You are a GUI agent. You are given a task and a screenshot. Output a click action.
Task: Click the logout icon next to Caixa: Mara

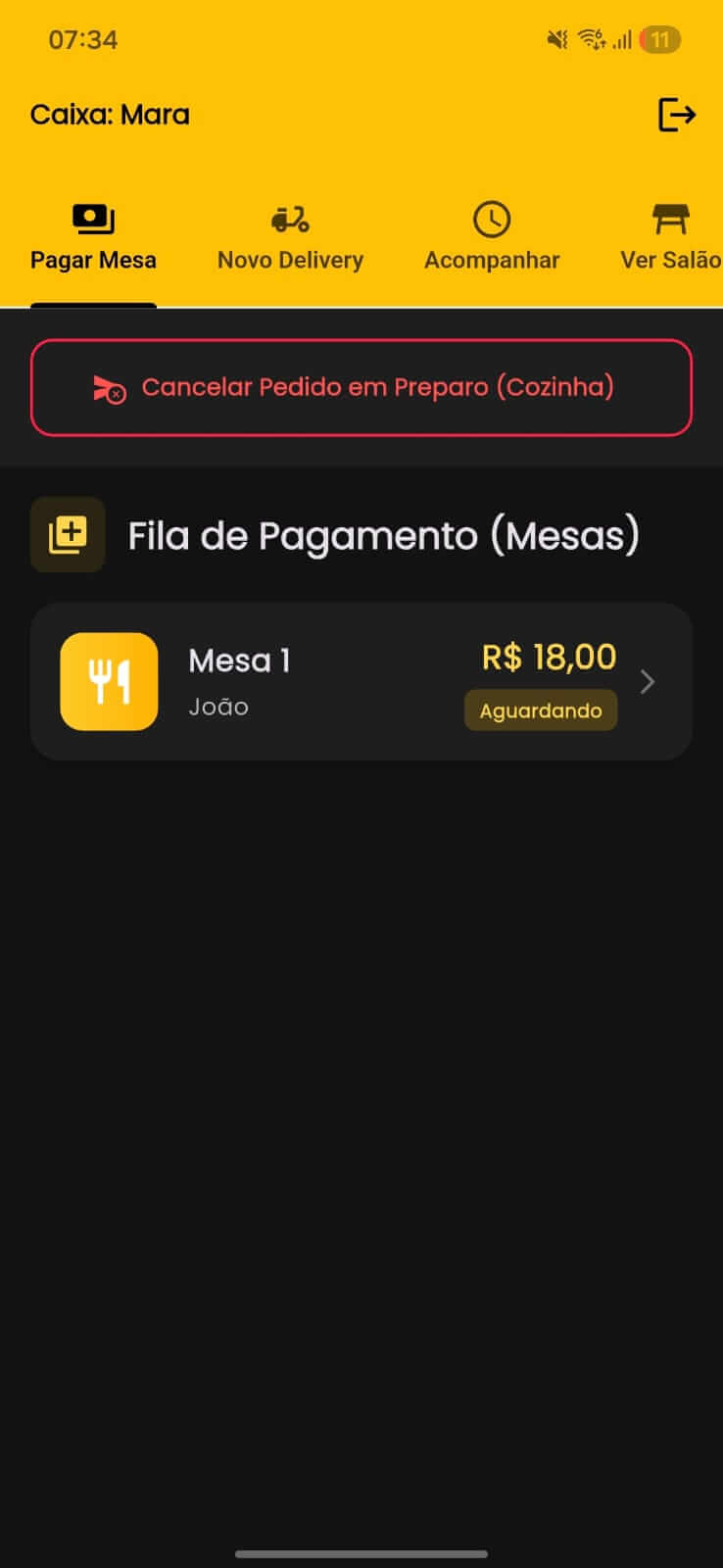click(678, 116)
